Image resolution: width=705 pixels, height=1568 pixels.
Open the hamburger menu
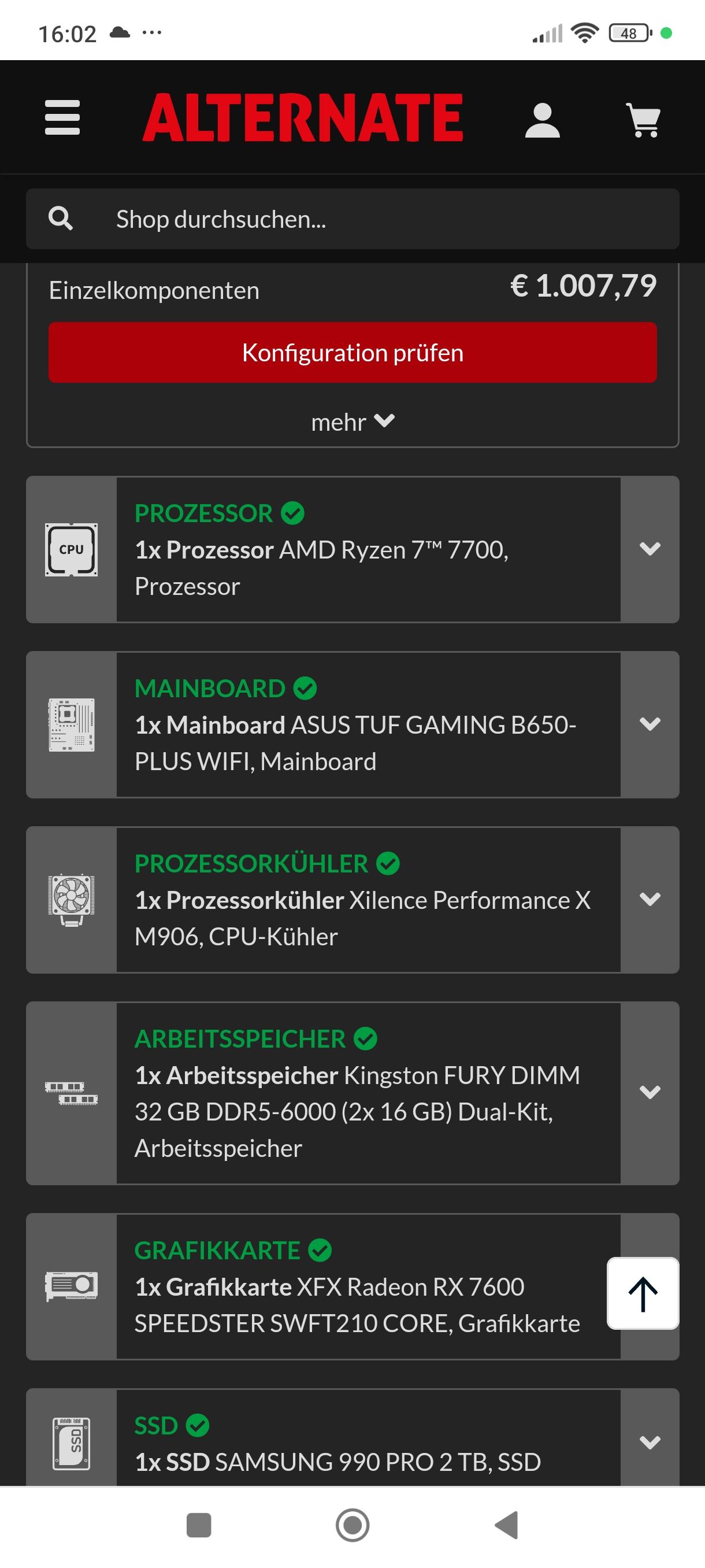(x=62, y=117)
